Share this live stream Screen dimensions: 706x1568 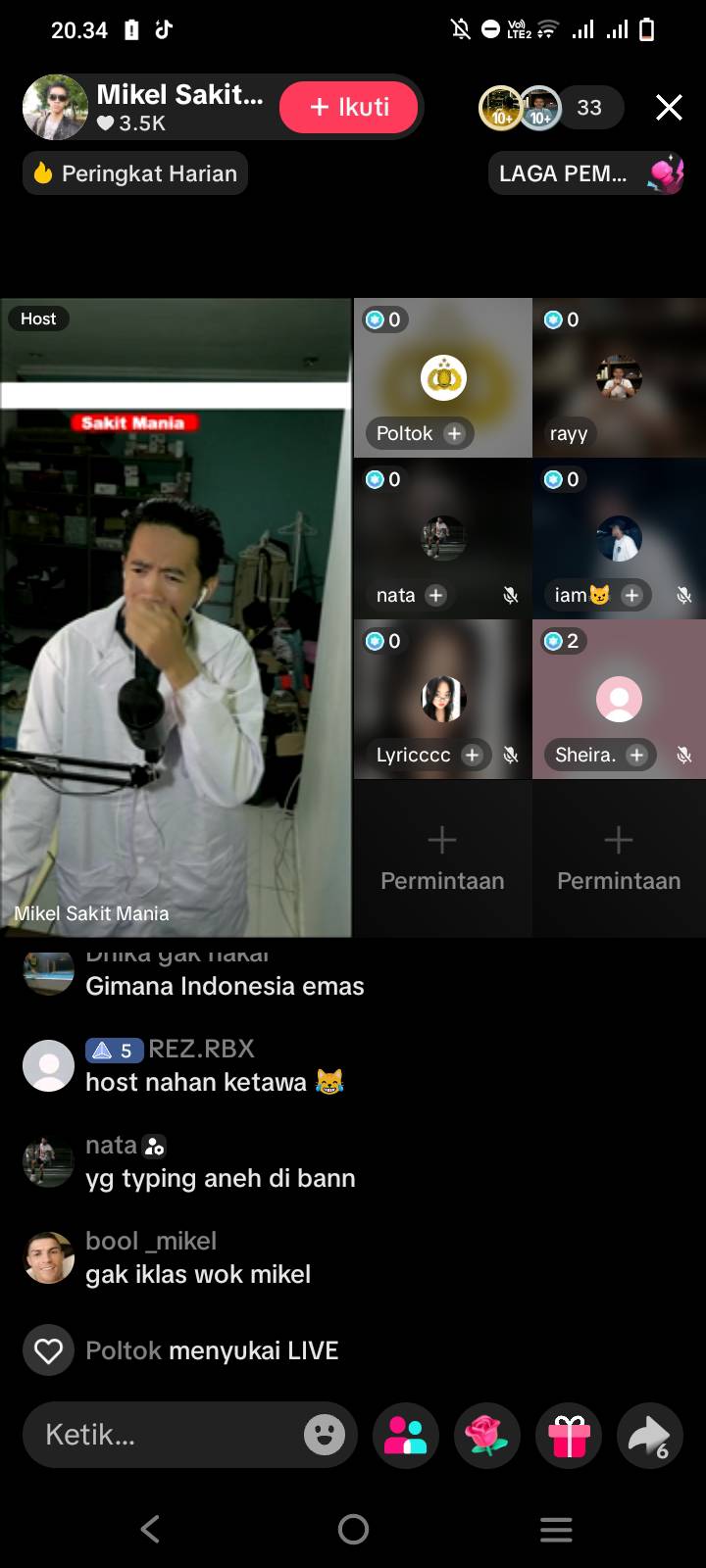pos(648,1436)
